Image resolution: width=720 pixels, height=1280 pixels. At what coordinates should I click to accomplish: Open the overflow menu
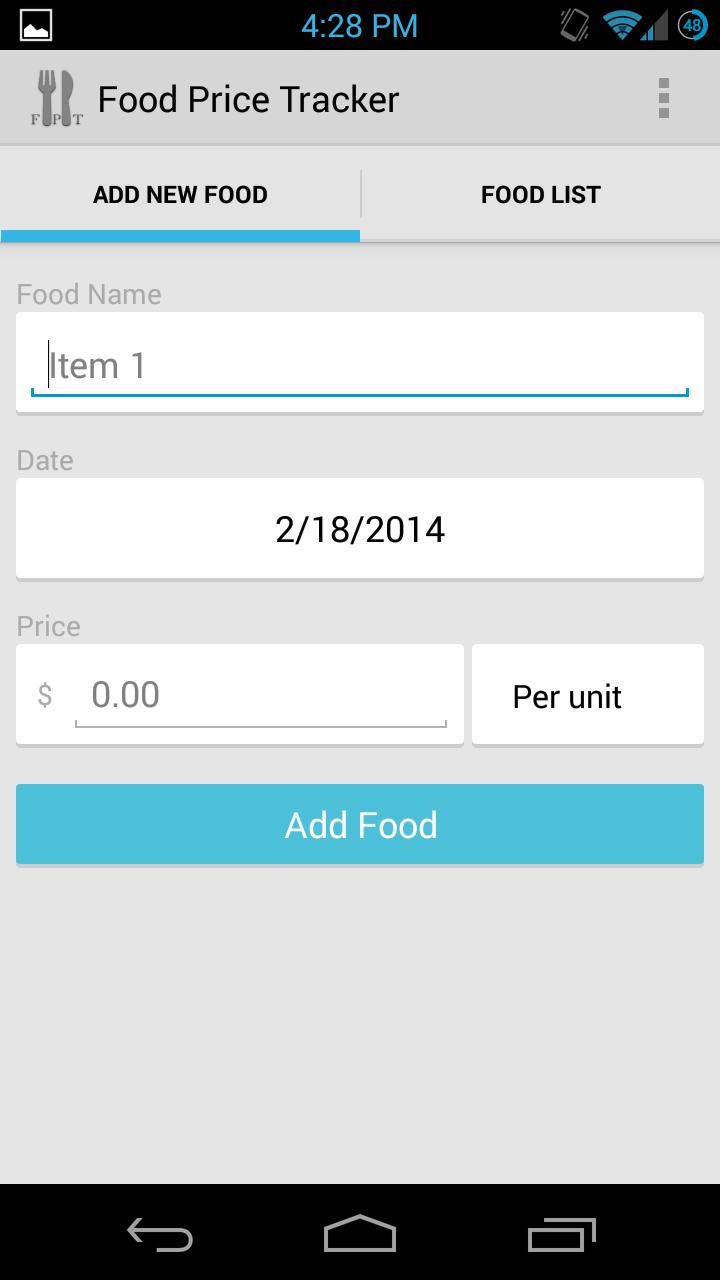coord(663,97)
